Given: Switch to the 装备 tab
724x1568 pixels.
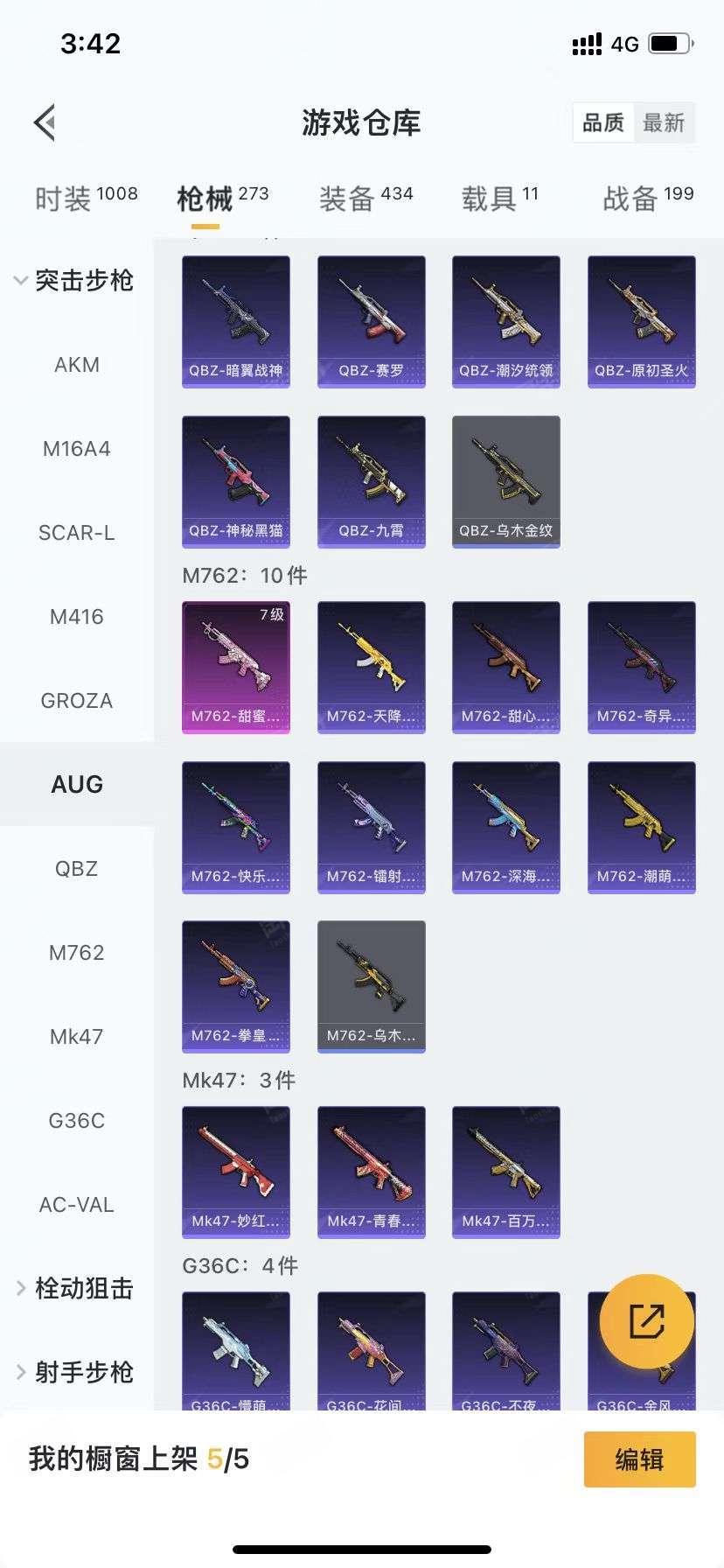Looking at the screenshot, I should pos(365,199).
